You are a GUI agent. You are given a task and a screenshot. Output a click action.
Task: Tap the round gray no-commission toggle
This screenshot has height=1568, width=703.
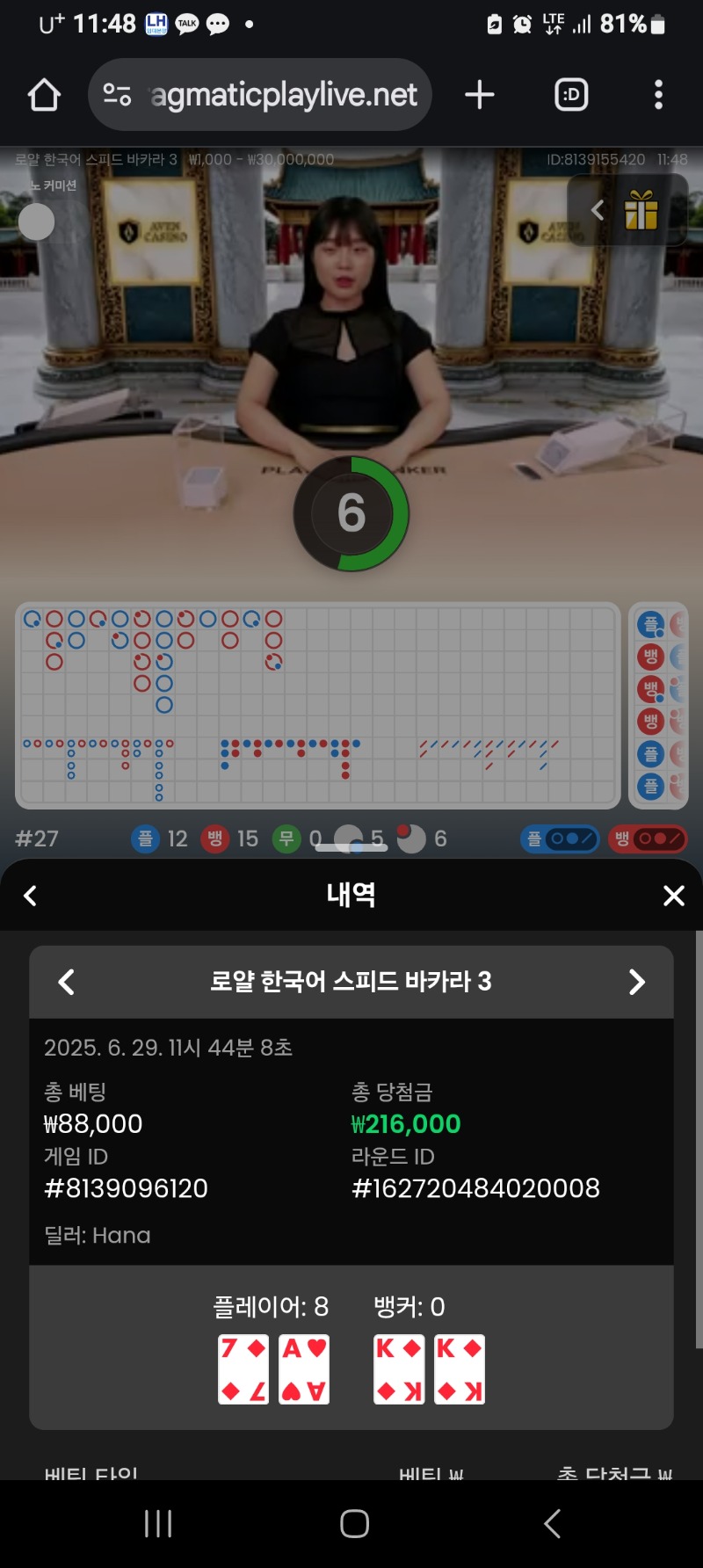pyautogui.click(x=37, y=221)
